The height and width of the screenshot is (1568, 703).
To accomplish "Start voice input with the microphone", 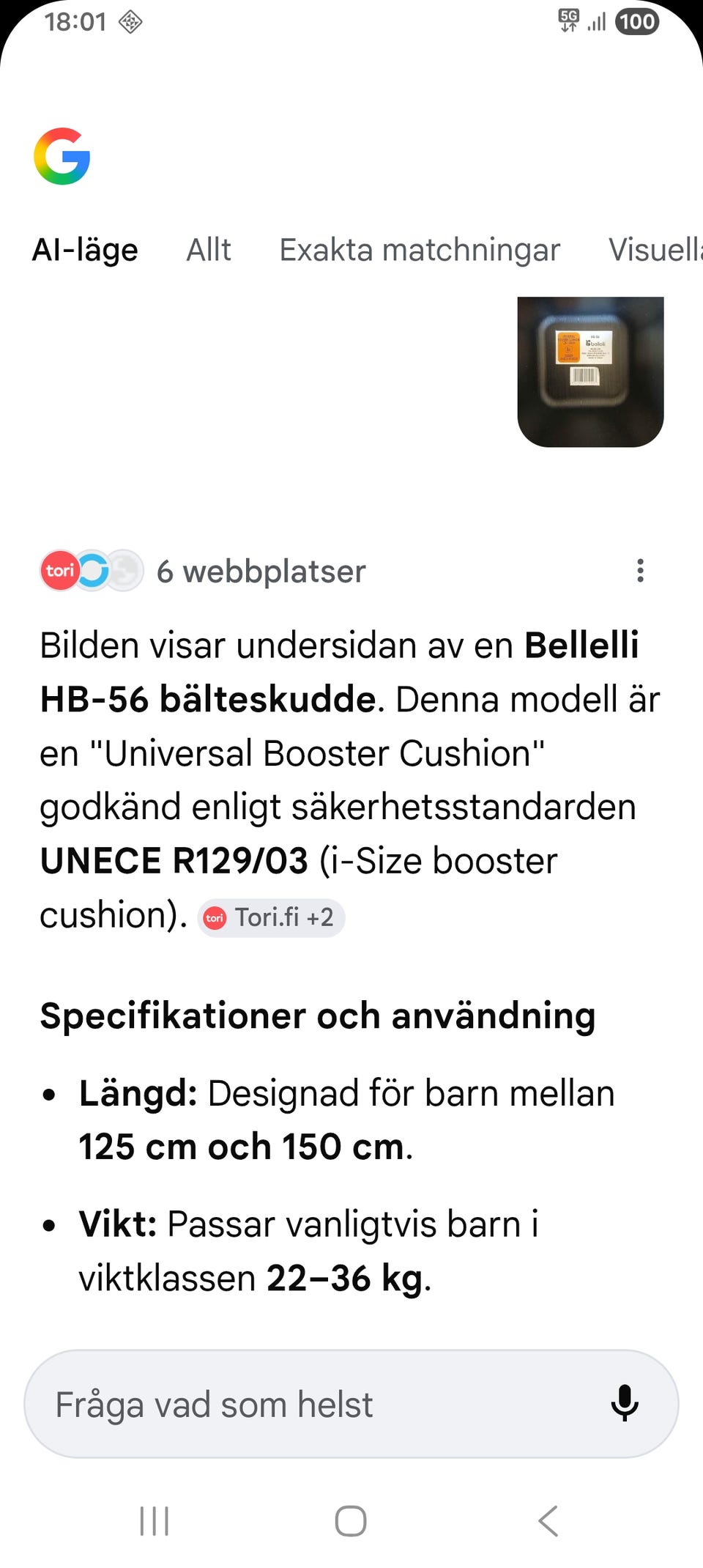I will tap(624, 1404).
